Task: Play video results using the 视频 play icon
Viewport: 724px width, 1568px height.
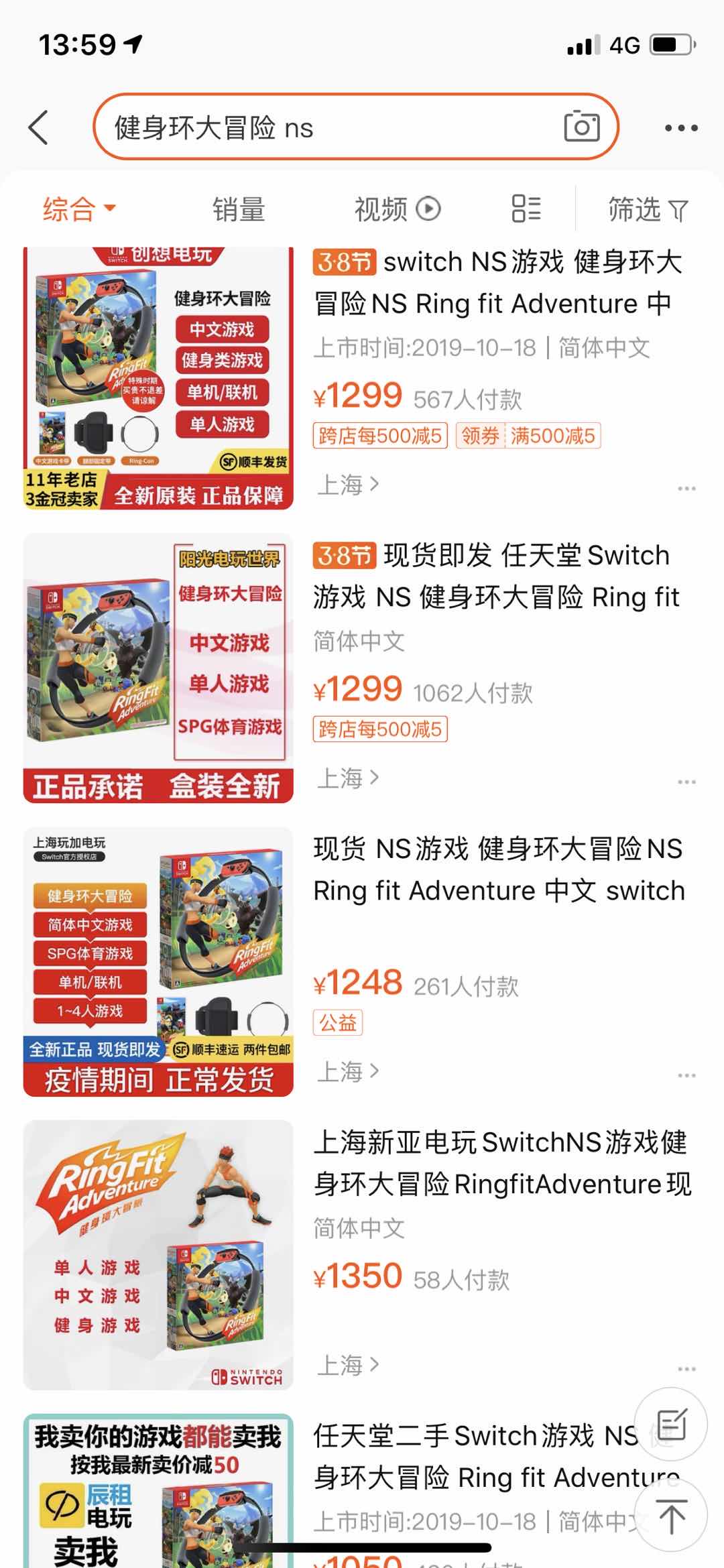Action: tap(430, 208)
